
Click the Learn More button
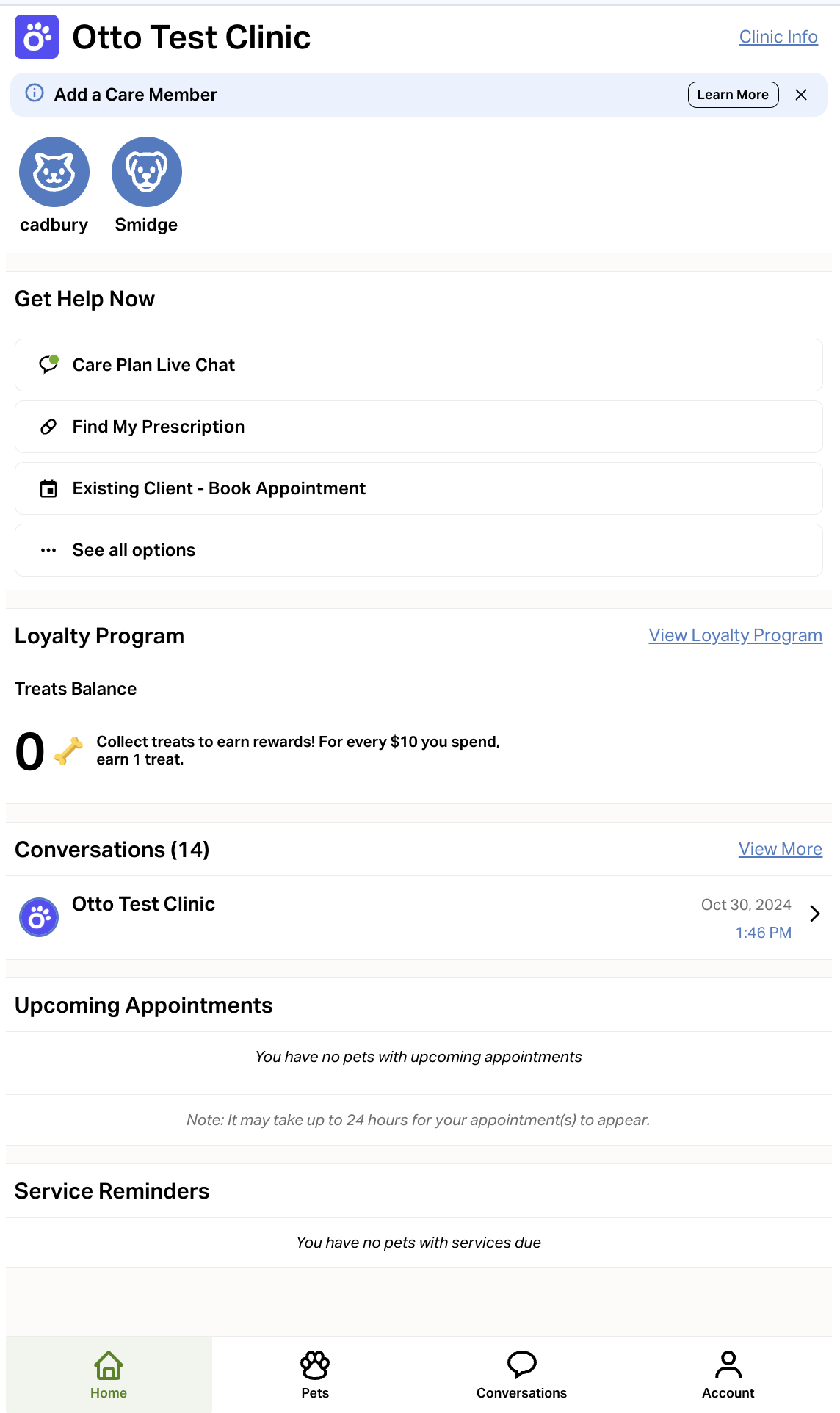tap(732, 94)
